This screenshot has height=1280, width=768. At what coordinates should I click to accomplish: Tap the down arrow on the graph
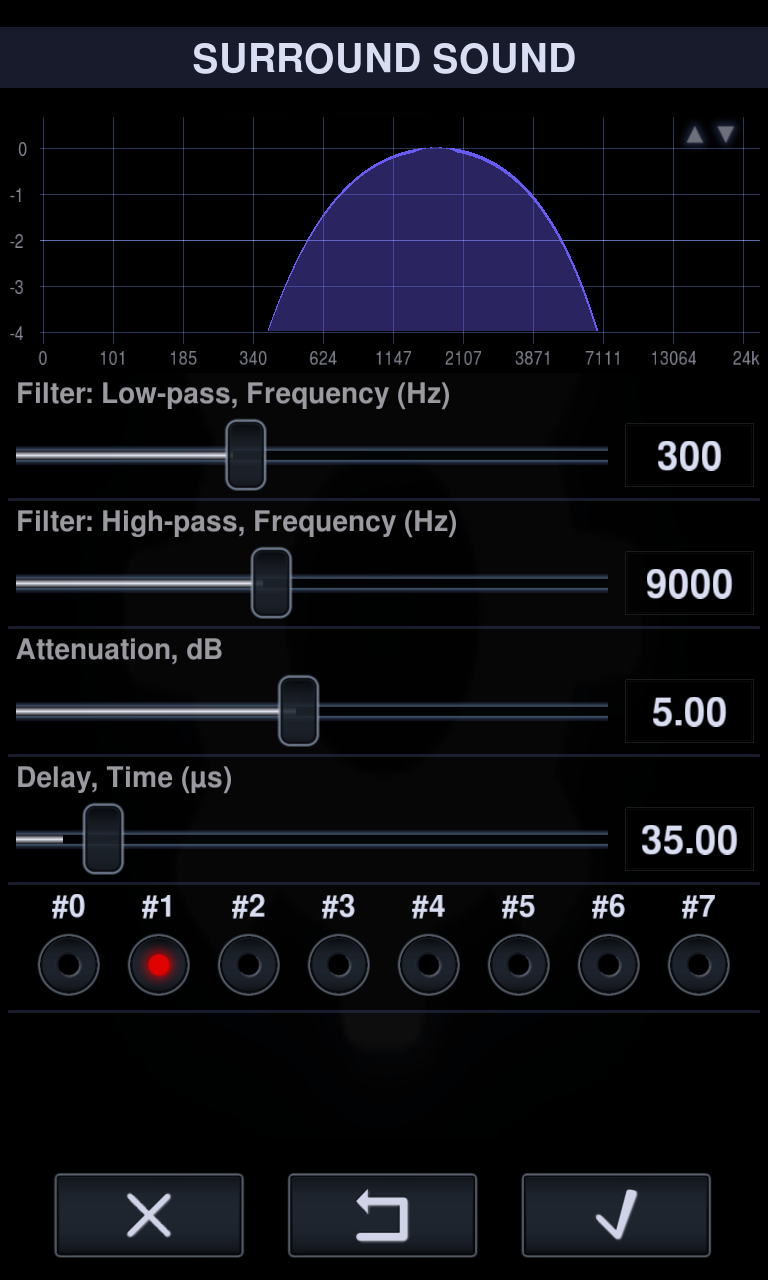[726, 135]
